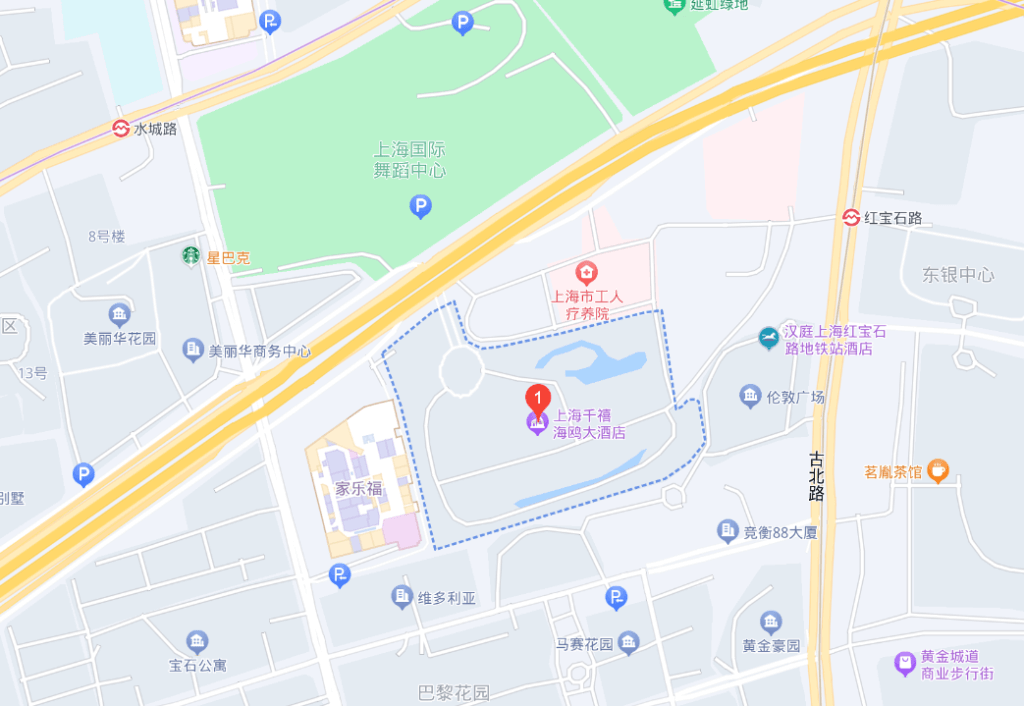The image size is (1024, 706).
Task: Select the 延虹绿地 park marker
Action: [x=676, y=5]
